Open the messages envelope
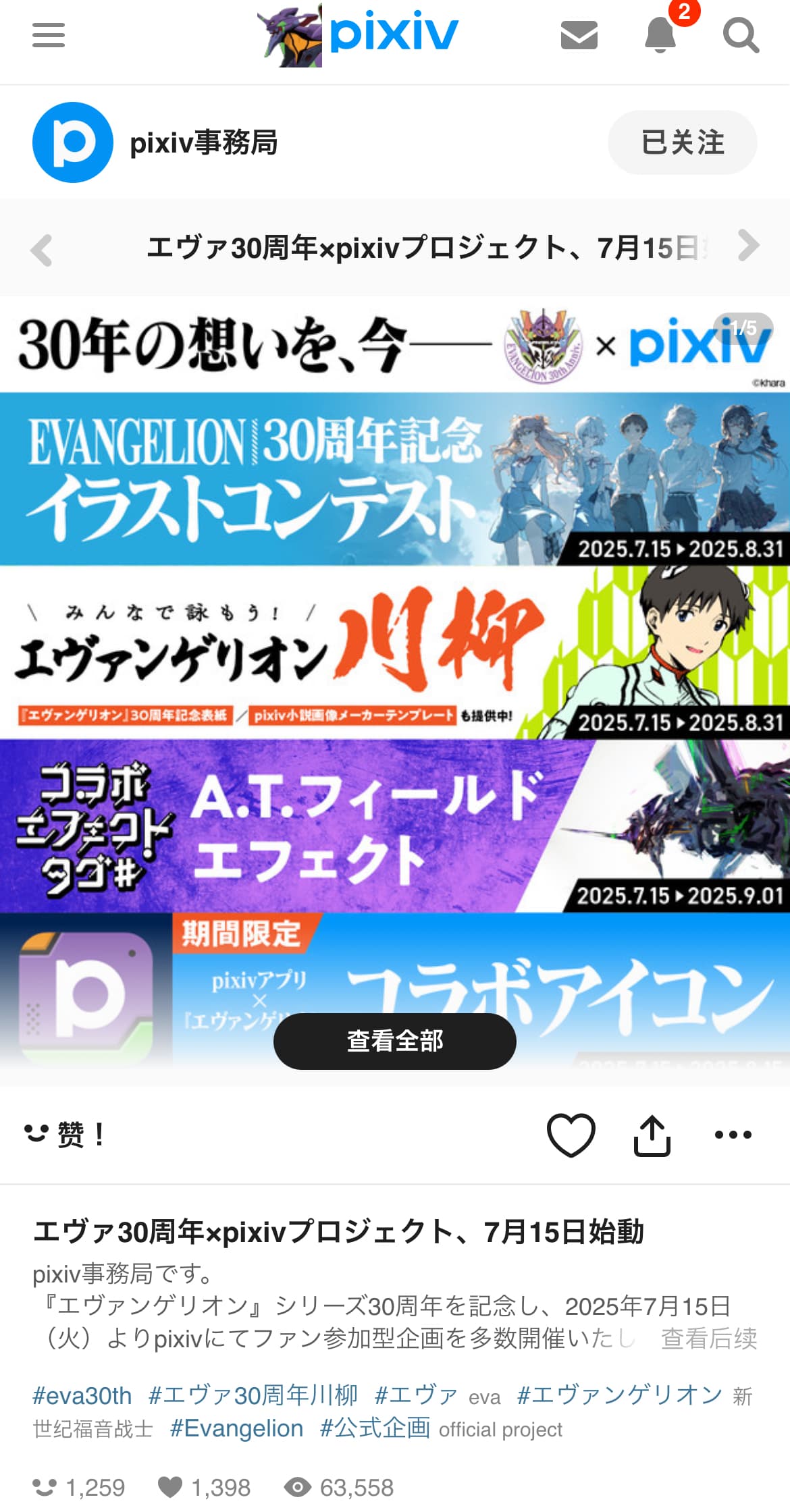Screen dimensions: 790x1512 [x=579, y=35]
